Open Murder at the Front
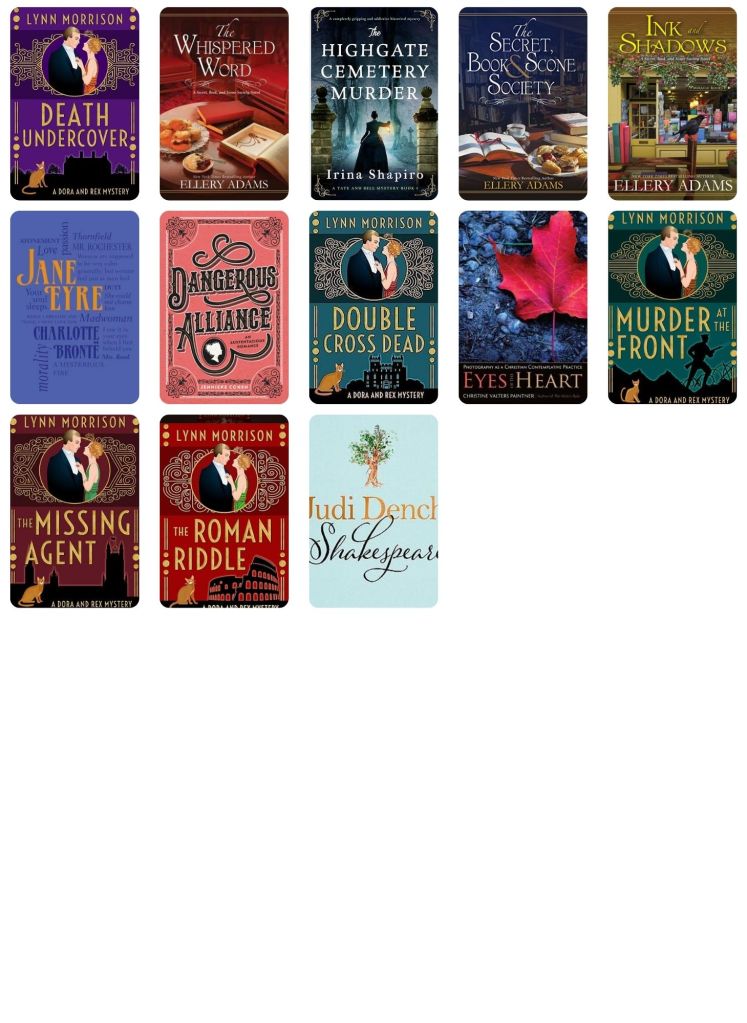The height and width of the screenshot is (1023, 747). pos(672,307)
